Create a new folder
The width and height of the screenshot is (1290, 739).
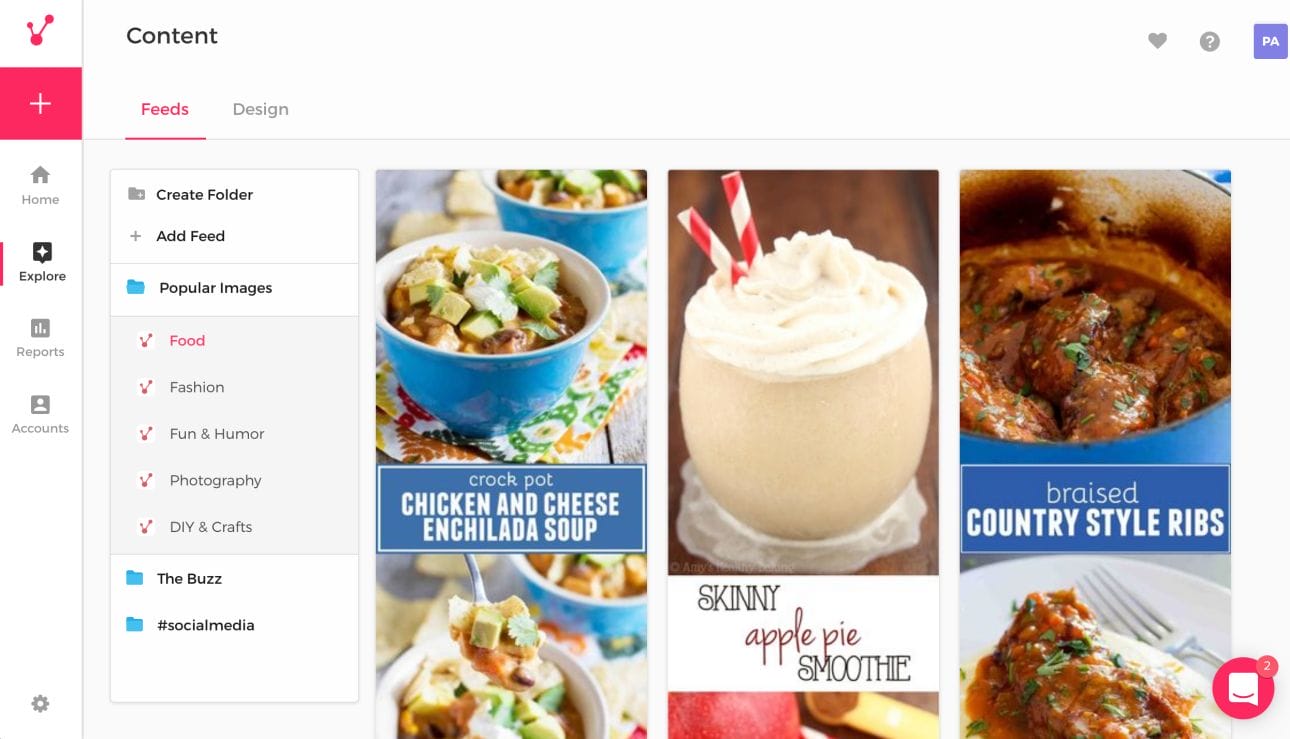(204, 194)
